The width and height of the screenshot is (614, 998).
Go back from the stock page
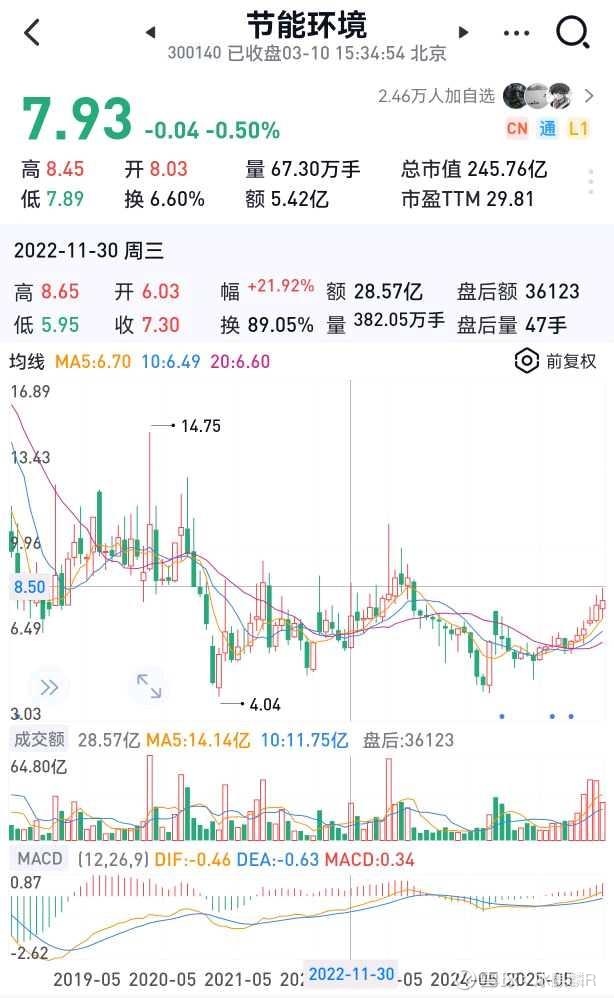click(x=32, y=33)
